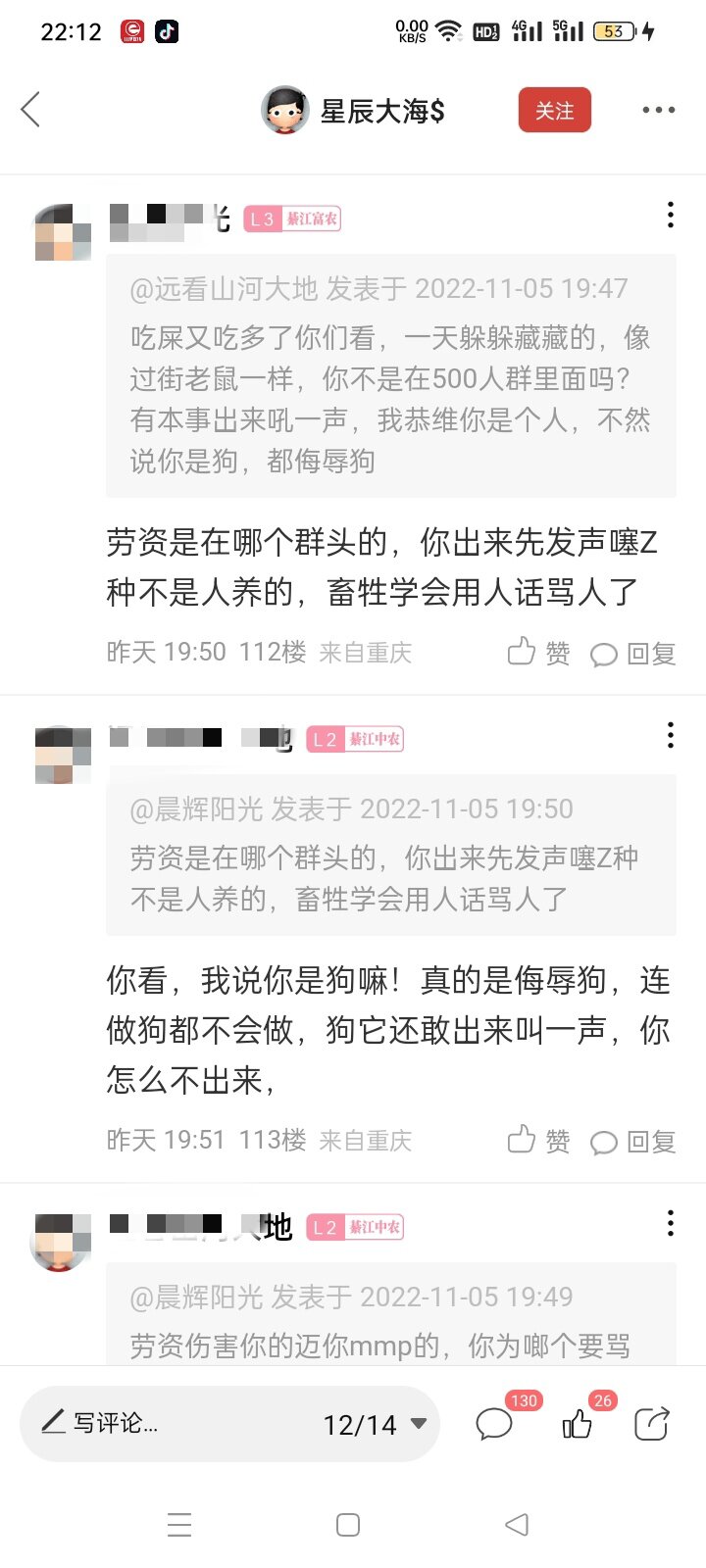This screenshot has height=1568, width=706.
Task: View the 130 comments via the bubble icon
Action: coord(495,1424)
